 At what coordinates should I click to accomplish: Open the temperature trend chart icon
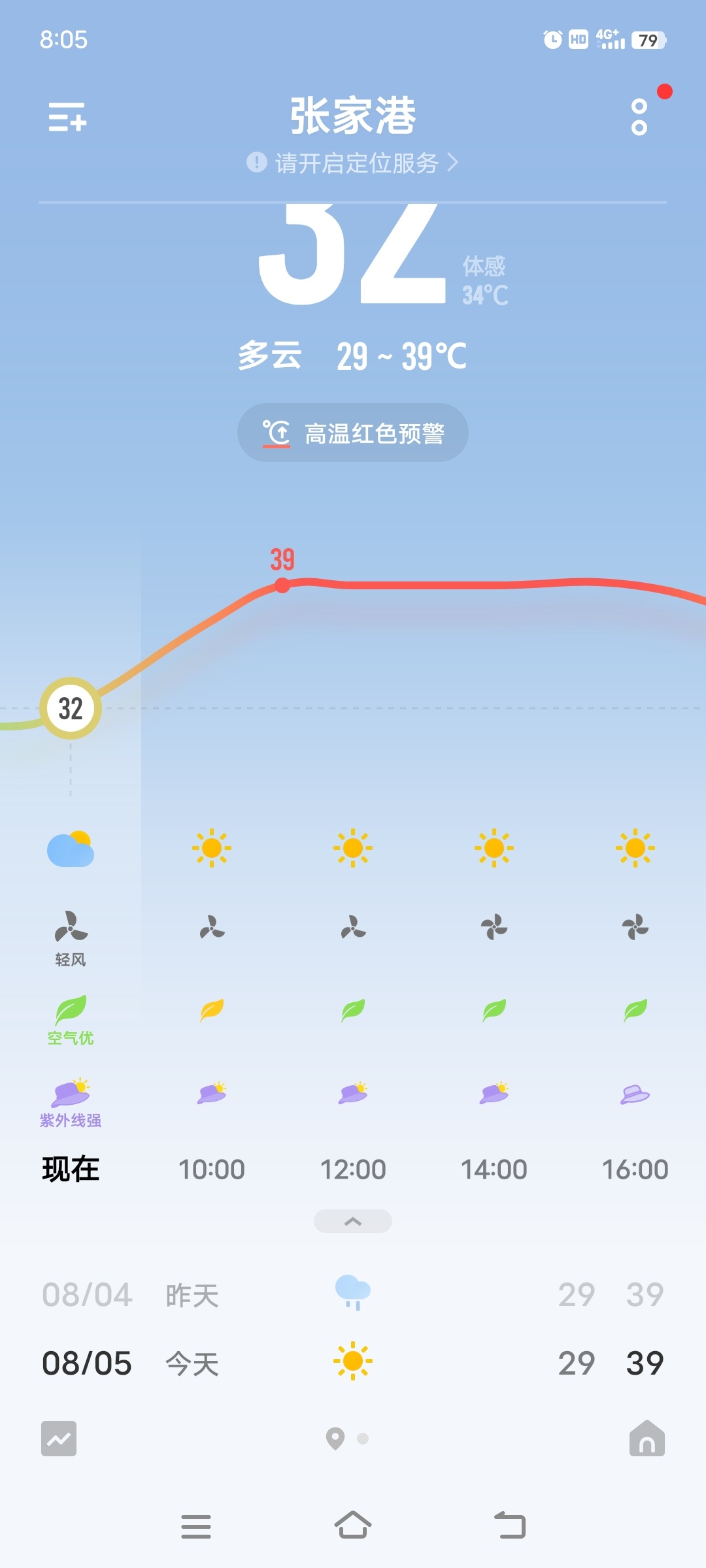[59, 1439]
